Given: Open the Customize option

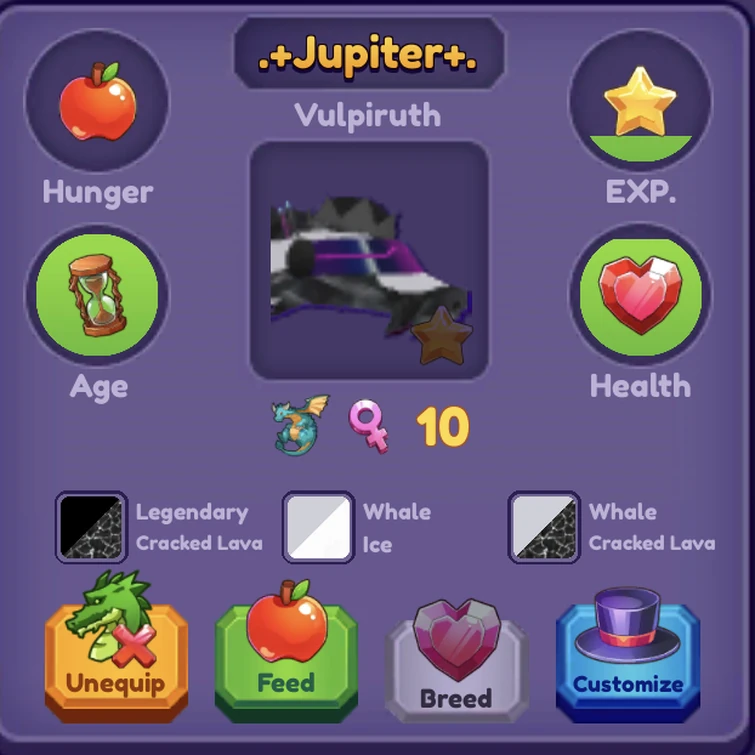Looking at the screenshot, I should click(x=627, y=660).
